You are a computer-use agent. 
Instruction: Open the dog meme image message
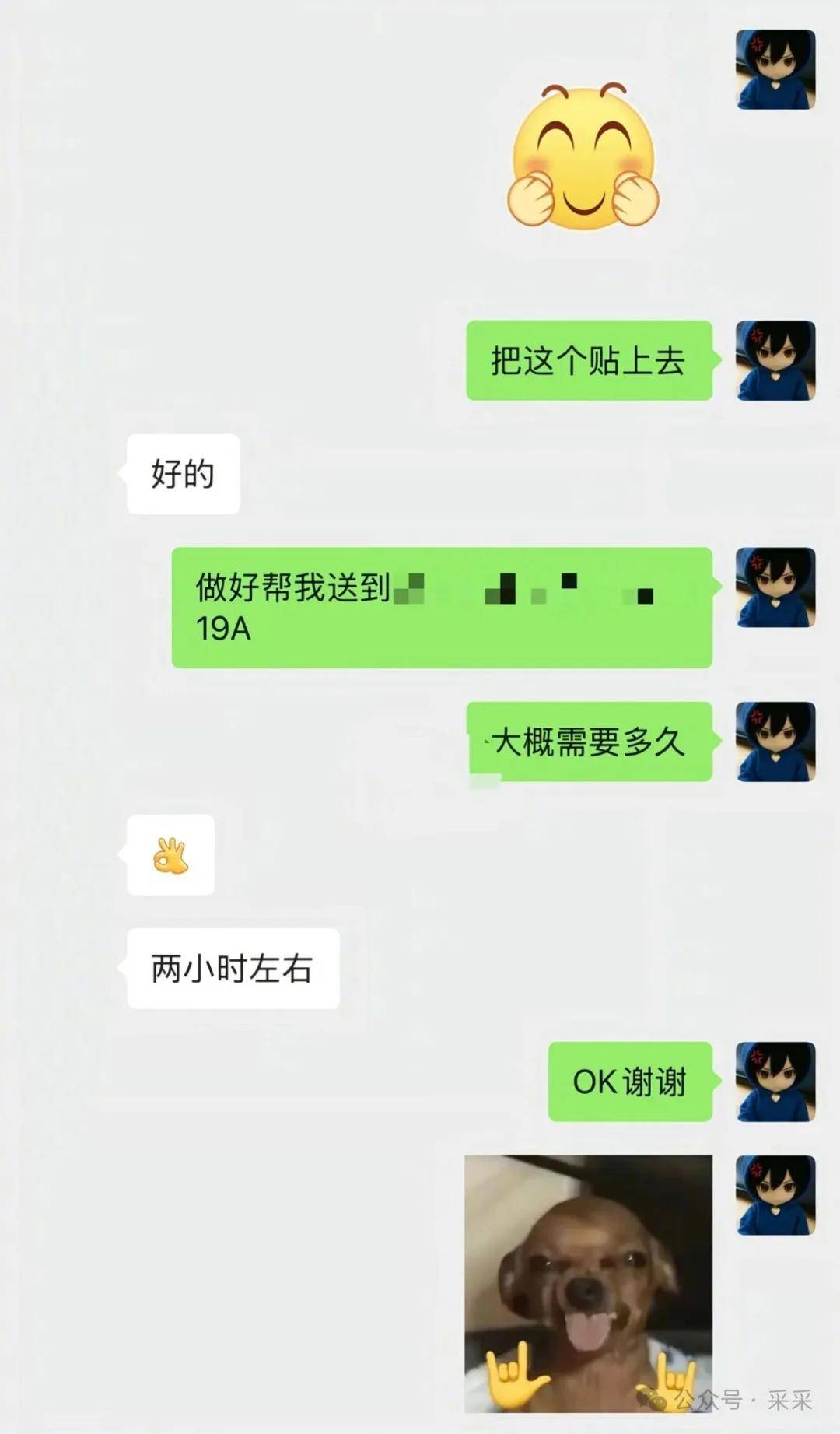click(588, 1282)
